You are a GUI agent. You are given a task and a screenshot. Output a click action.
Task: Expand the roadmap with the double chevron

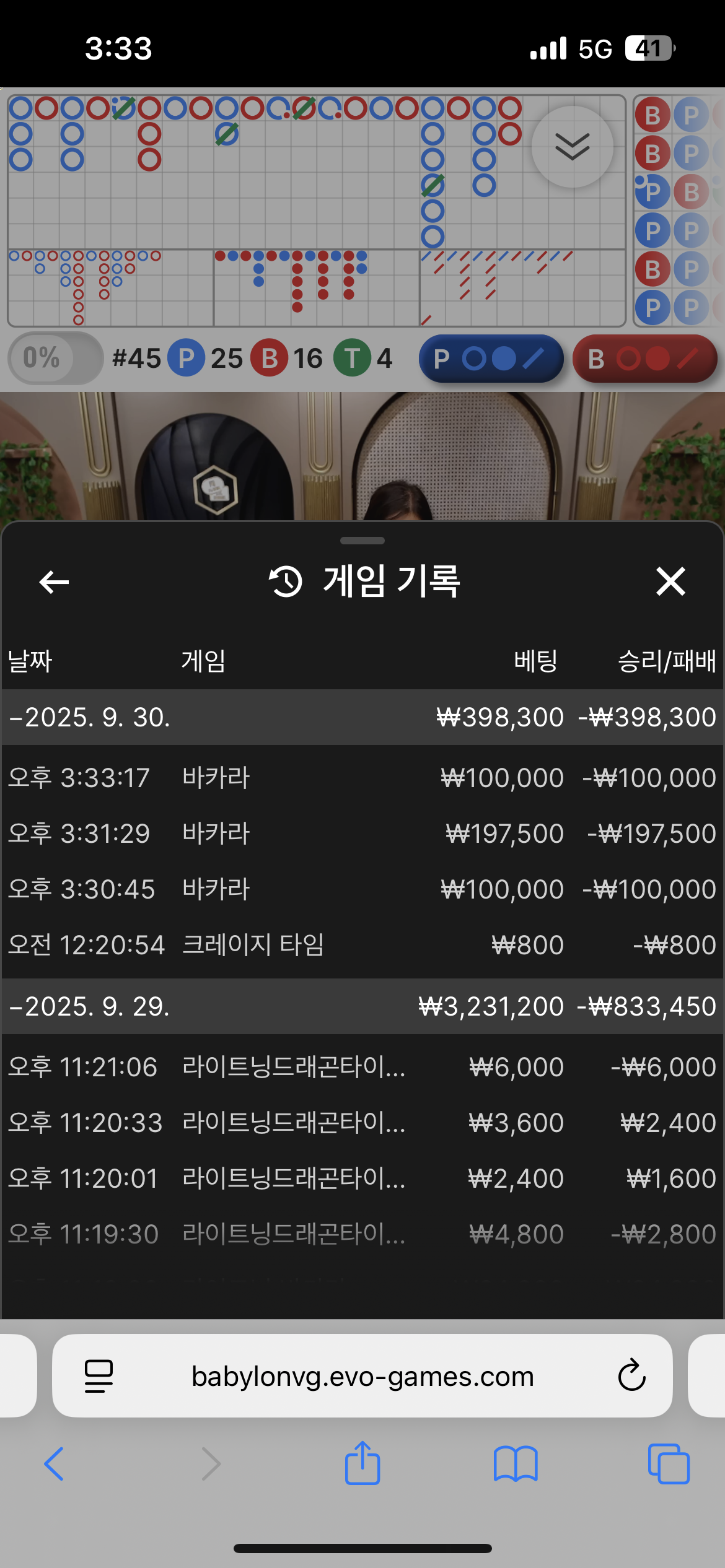pyautogui.click(x=572, y=147)
